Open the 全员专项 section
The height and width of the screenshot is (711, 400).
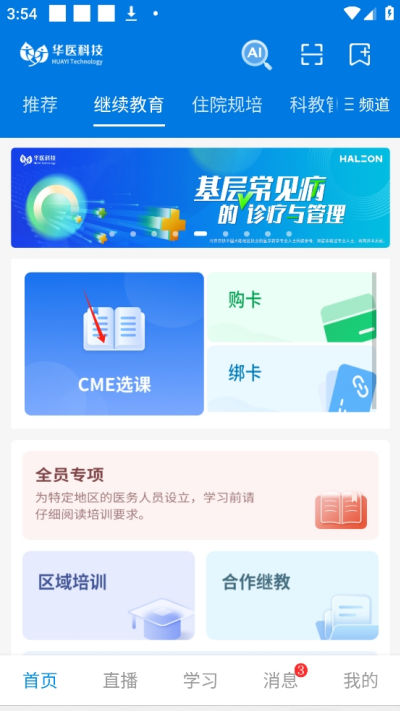[x=200, y=495]
